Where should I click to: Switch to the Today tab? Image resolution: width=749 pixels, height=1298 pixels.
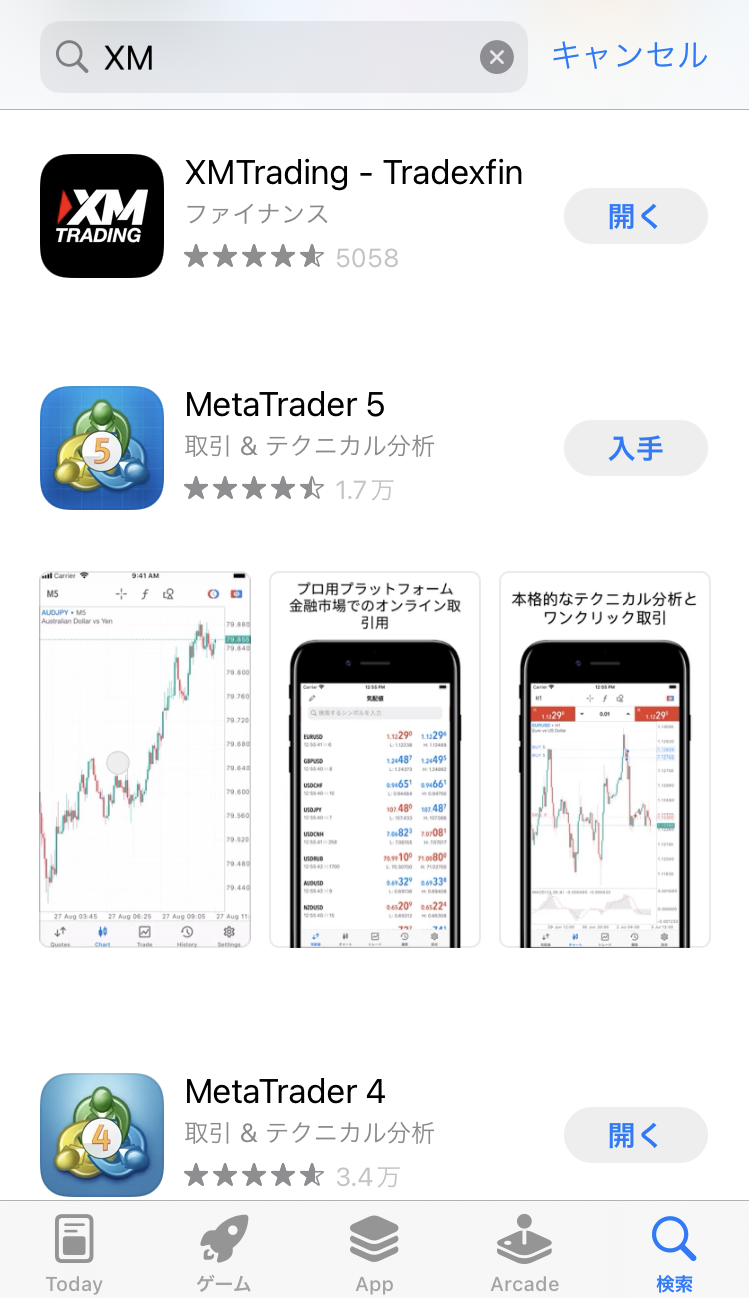pos(74,1253)
